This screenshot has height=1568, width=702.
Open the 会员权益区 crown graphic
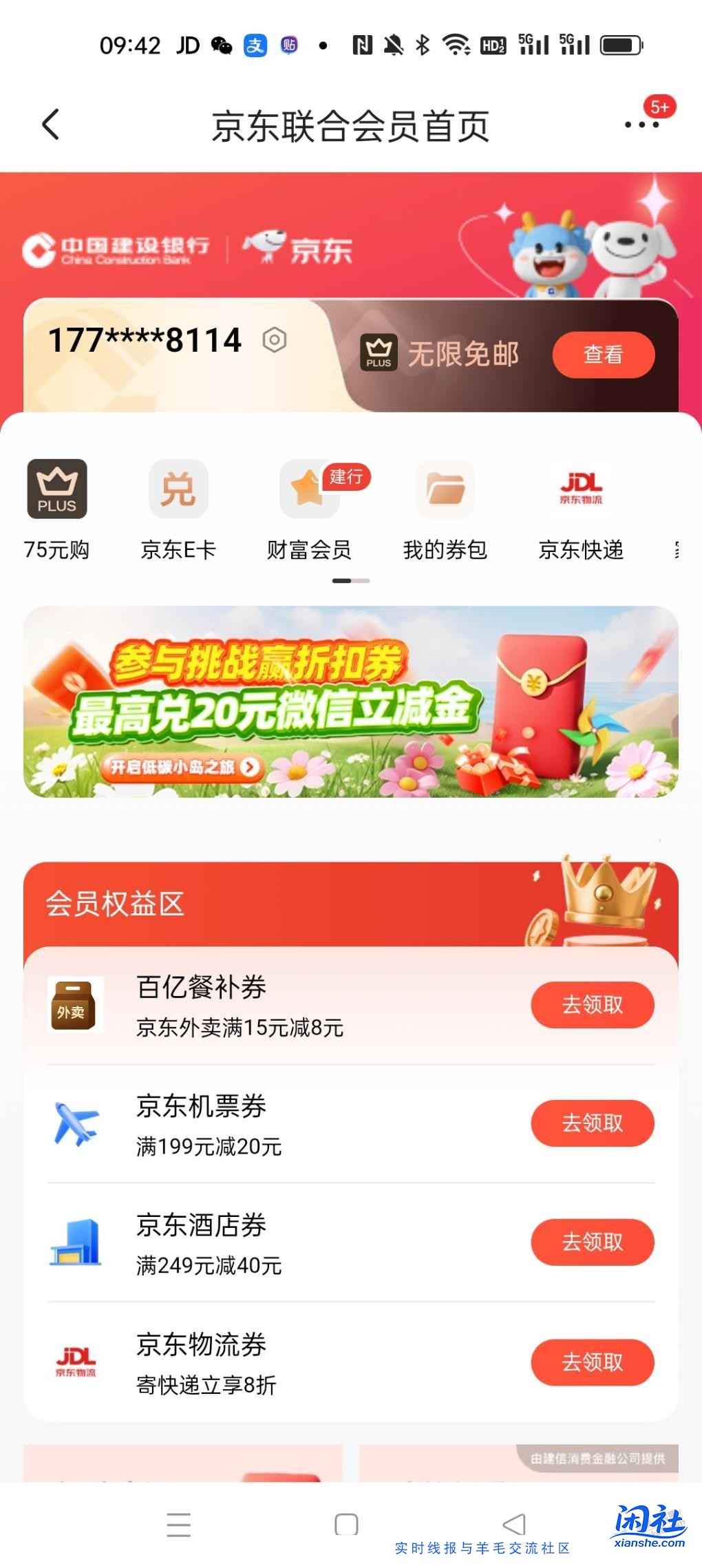[602, 893]
